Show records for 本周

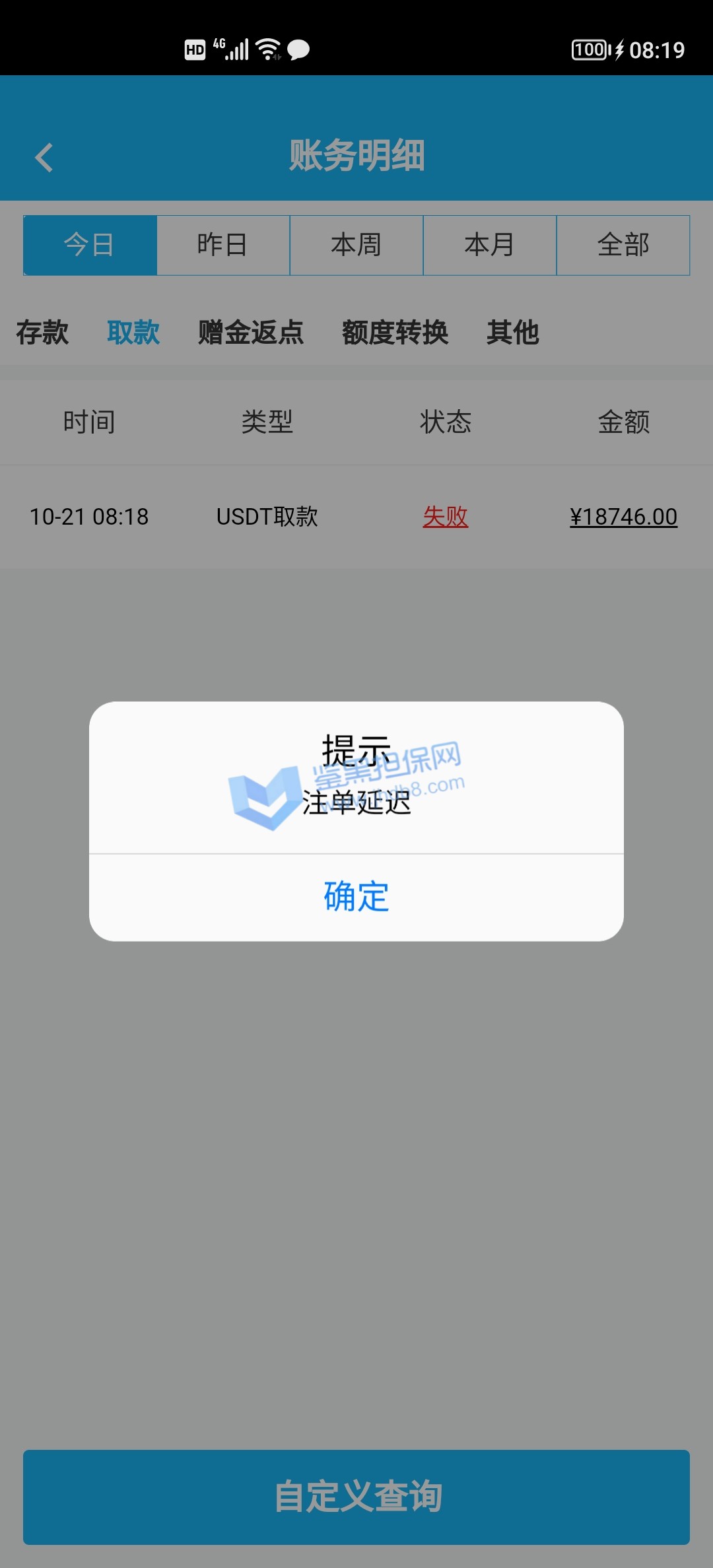[356, 245]
